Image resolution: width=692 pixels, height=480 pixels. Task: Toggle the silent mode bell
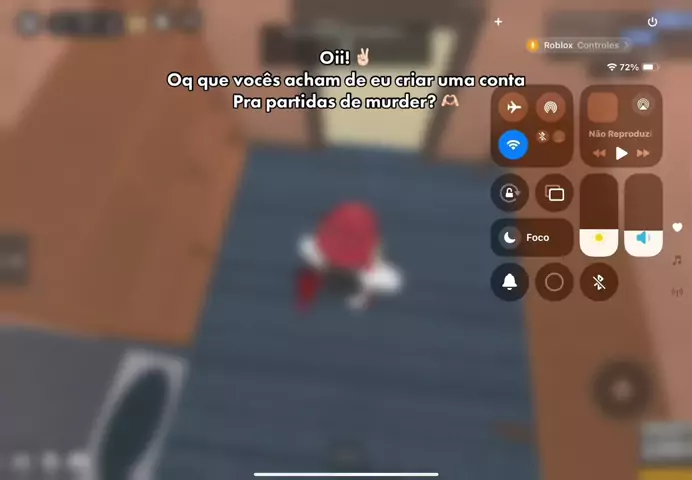[509, 282]
